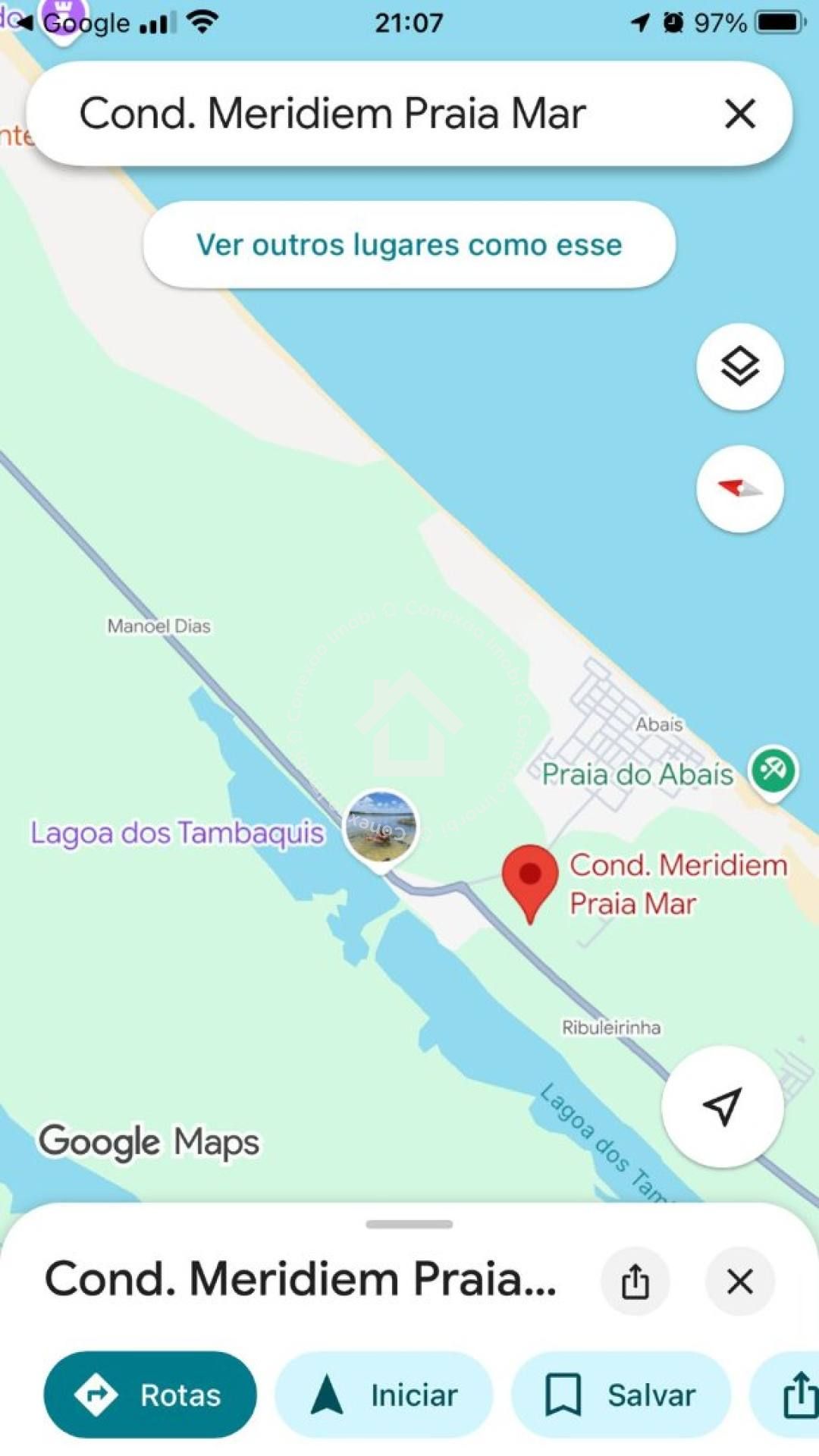Center the map on my location
The width and height of the screenshot is (819, 1456).
point(722,1106)
